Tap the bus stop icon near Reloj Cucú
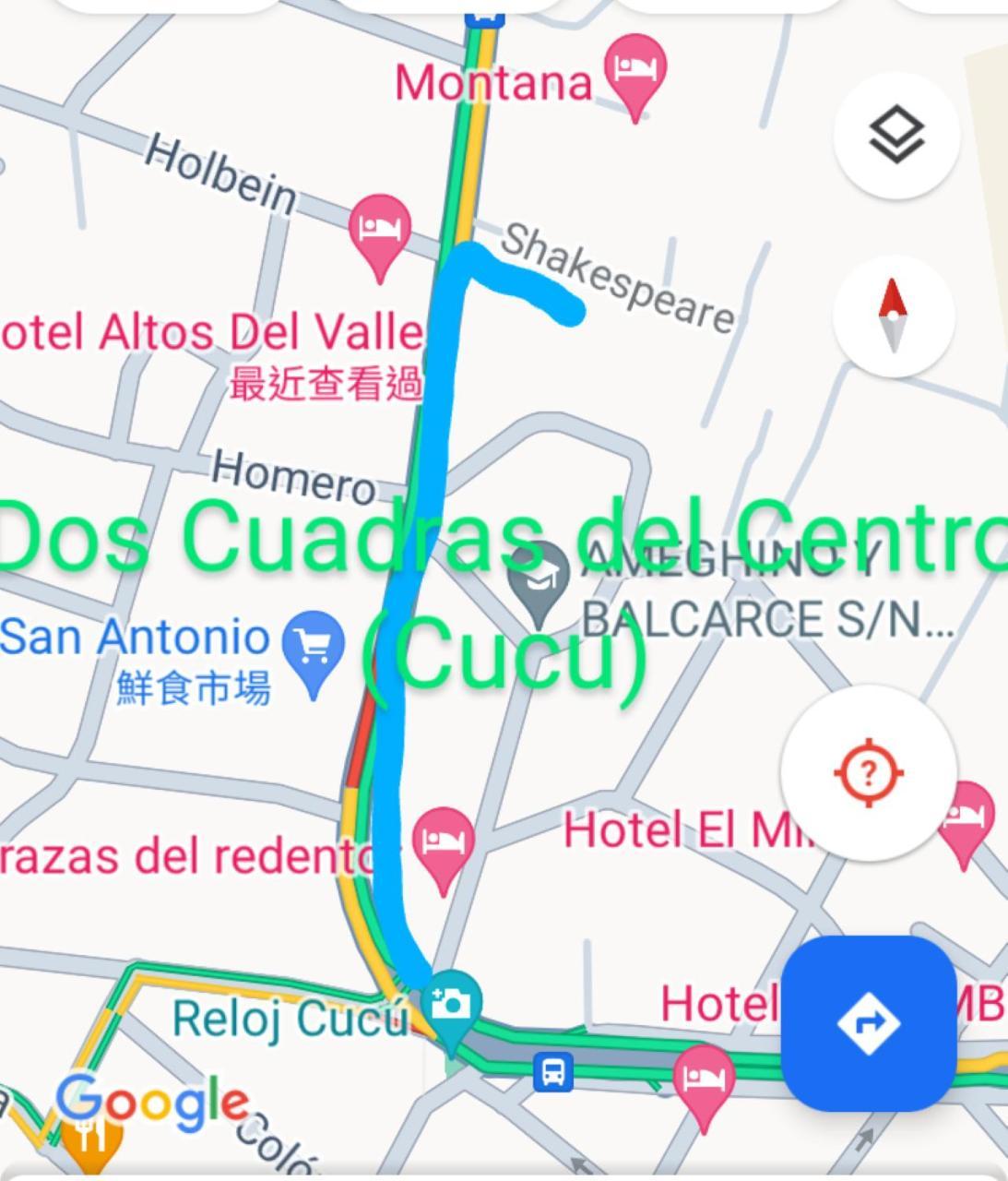1008x1181 pixels. pyautogui.click(x=552, y=1072)
